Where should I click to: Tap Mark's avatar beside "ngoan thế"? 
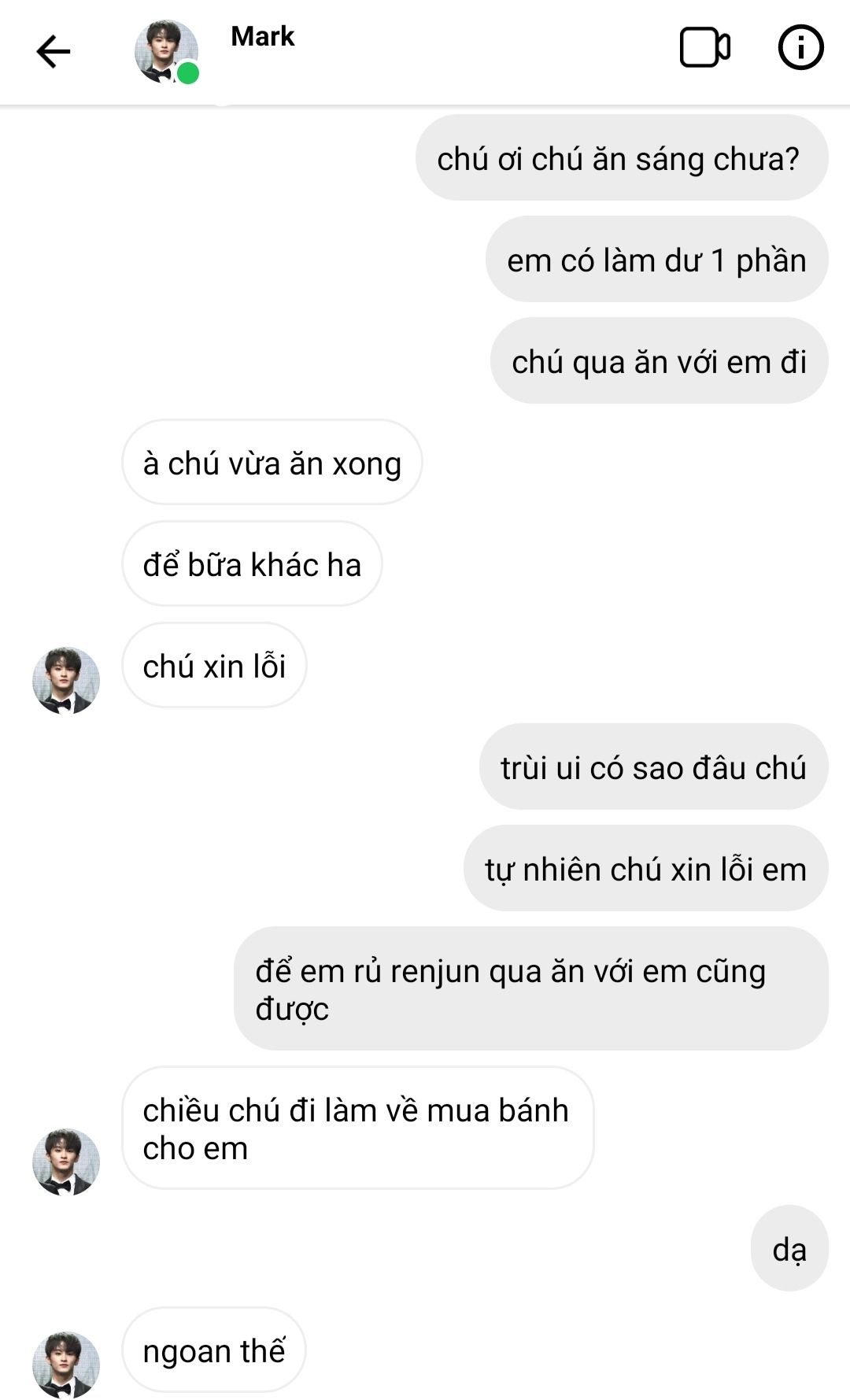(66, 1364)
